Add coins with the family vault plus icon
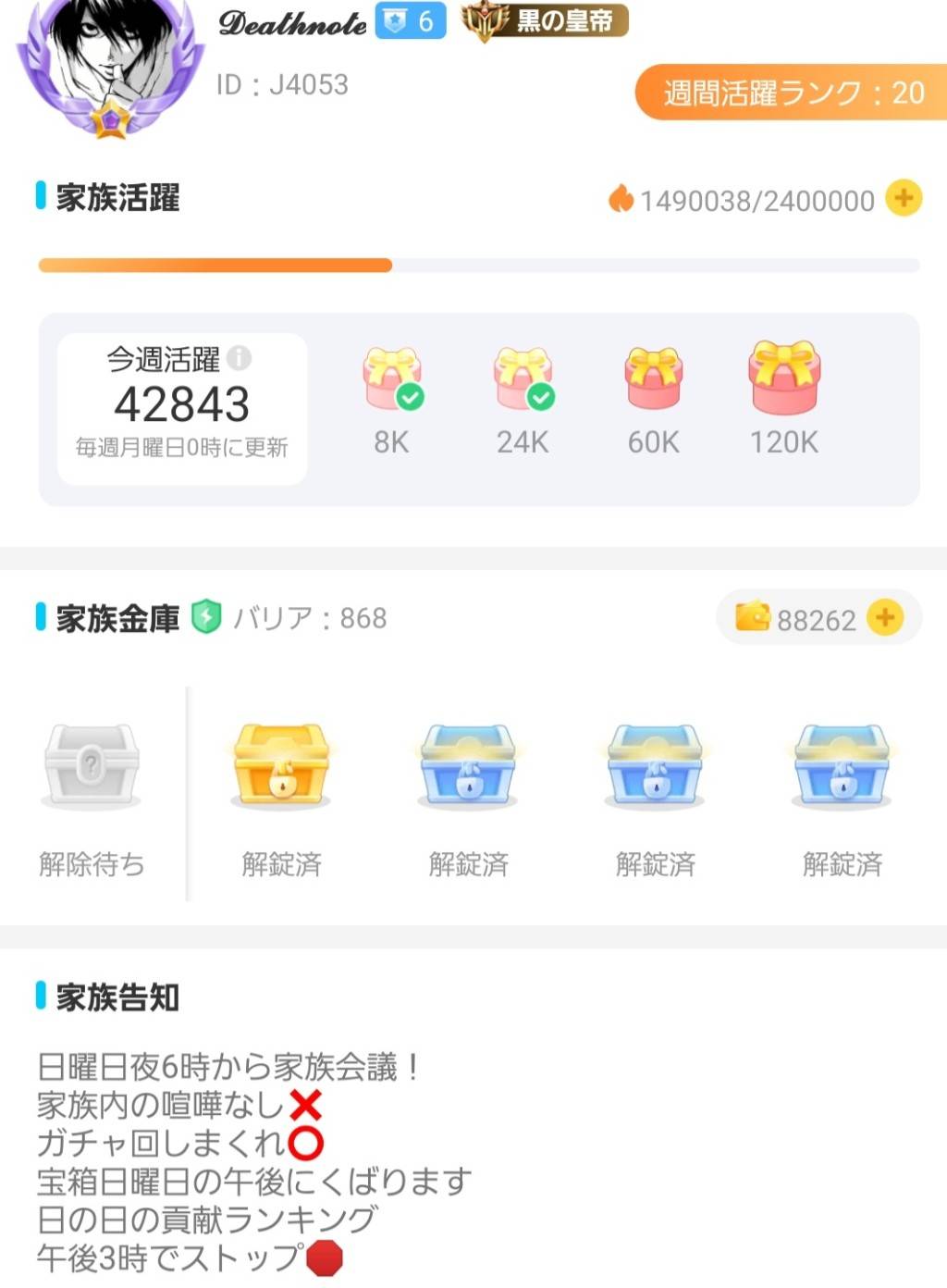Screen dimensions: 947x1288 coord(885,617)
